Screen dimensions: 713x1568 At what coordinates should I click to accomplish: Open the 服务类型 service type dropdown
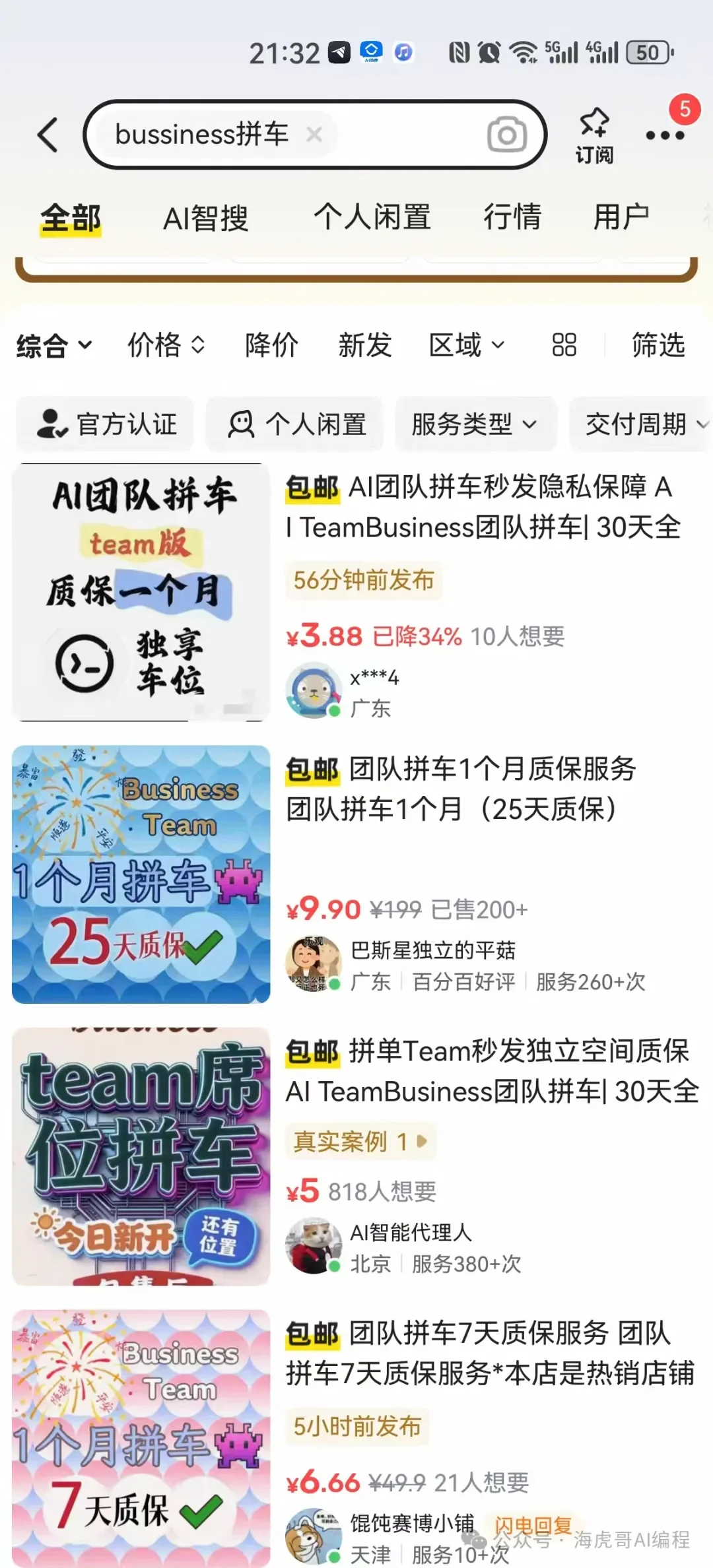tap(474, 424)
